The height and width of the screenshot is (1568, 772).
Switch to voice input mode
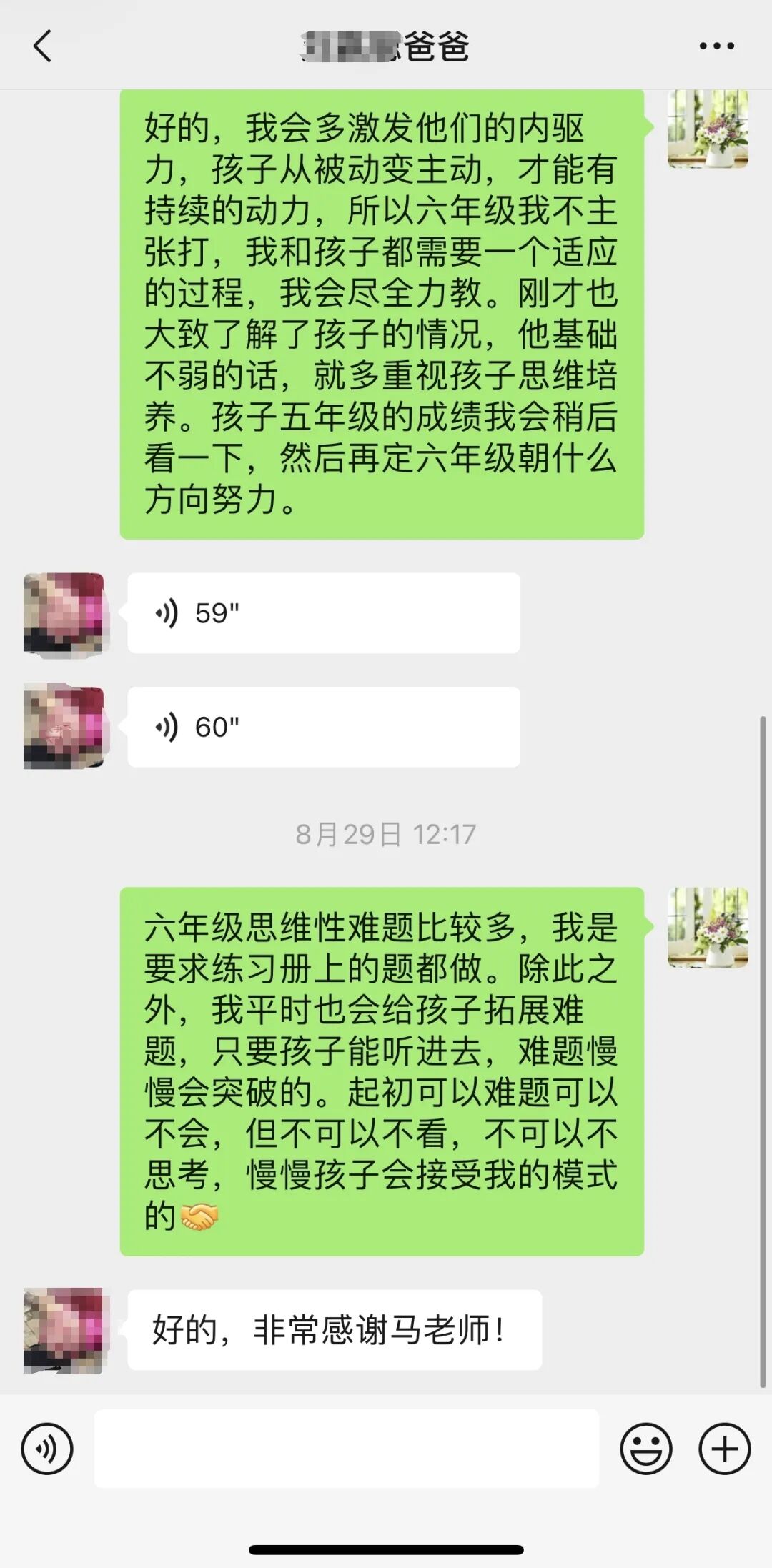pos(47,1449)
